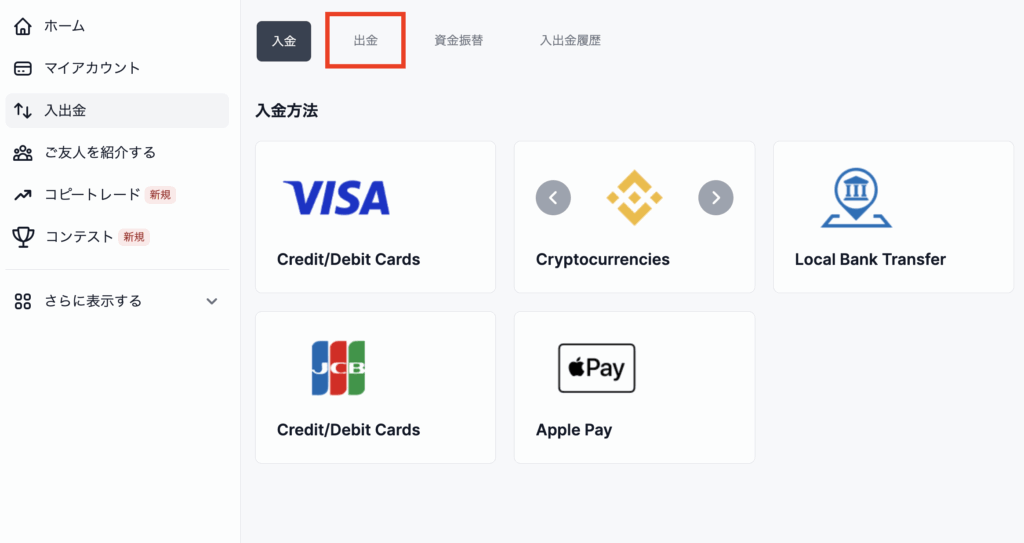Expand さらに表示する menu
The width and height of the screenshot is (1024, 543).
[x=116, y=301]
